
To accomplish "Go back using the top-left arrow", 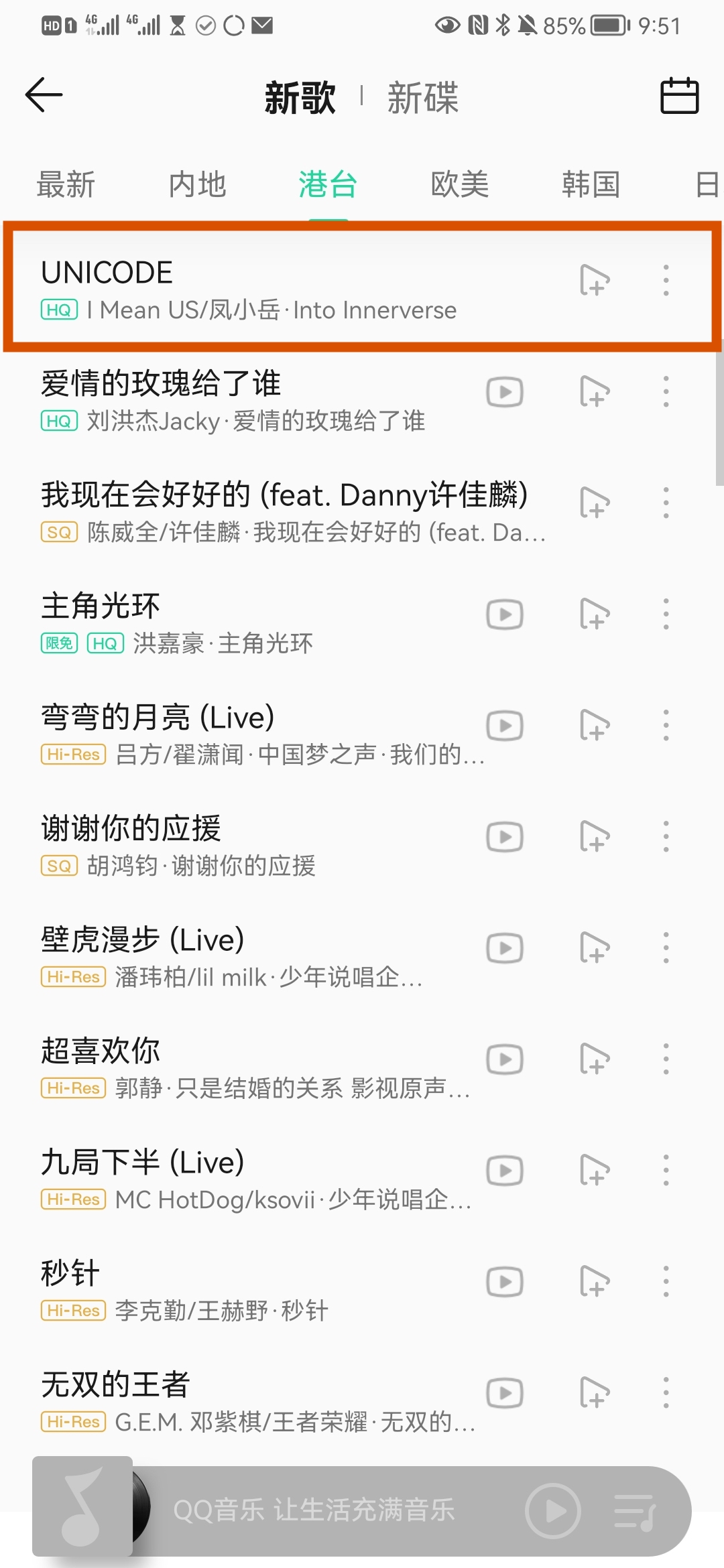I will 44,95.
